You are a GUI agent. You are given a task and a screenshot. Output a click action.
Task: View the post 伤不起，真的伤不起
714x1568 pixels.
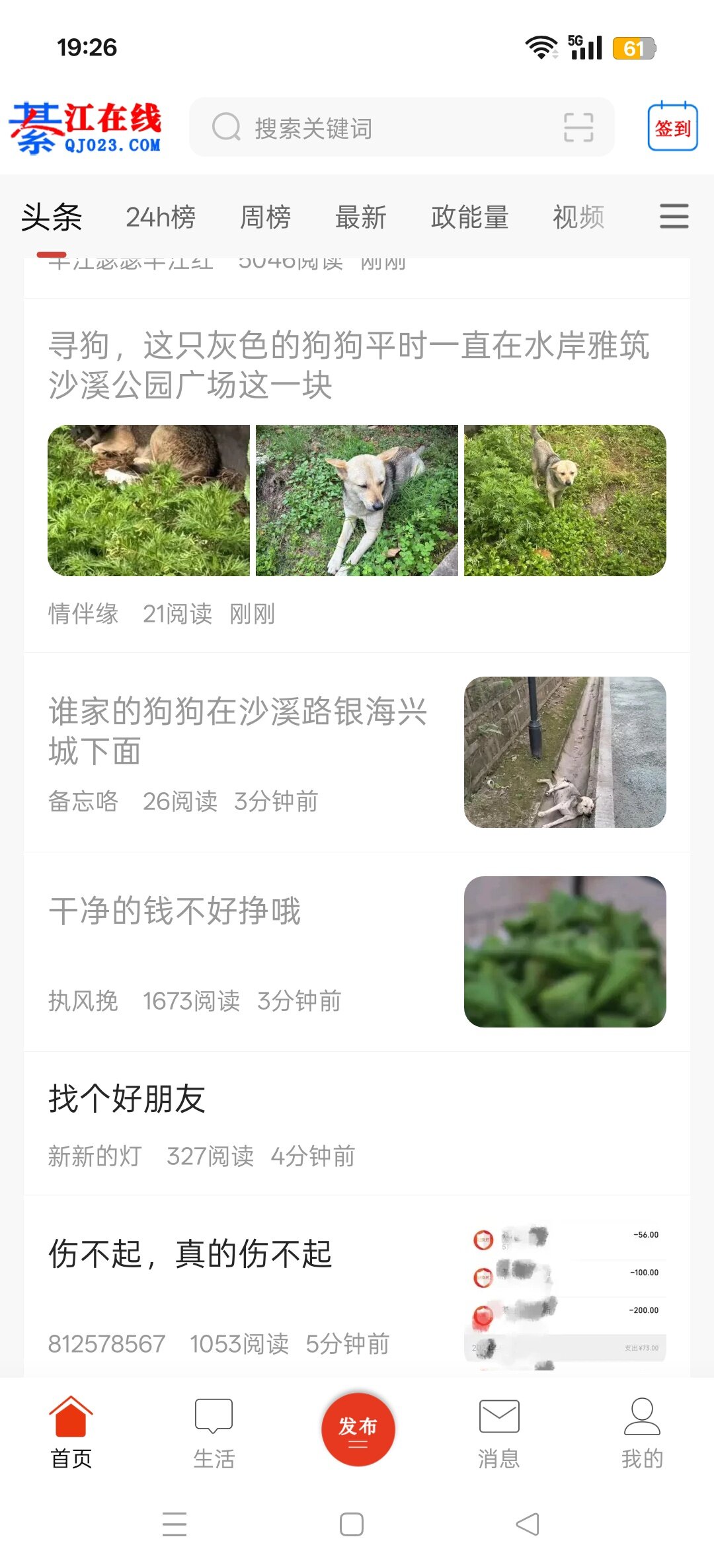pyautogui.click(x=190, y=1254)
